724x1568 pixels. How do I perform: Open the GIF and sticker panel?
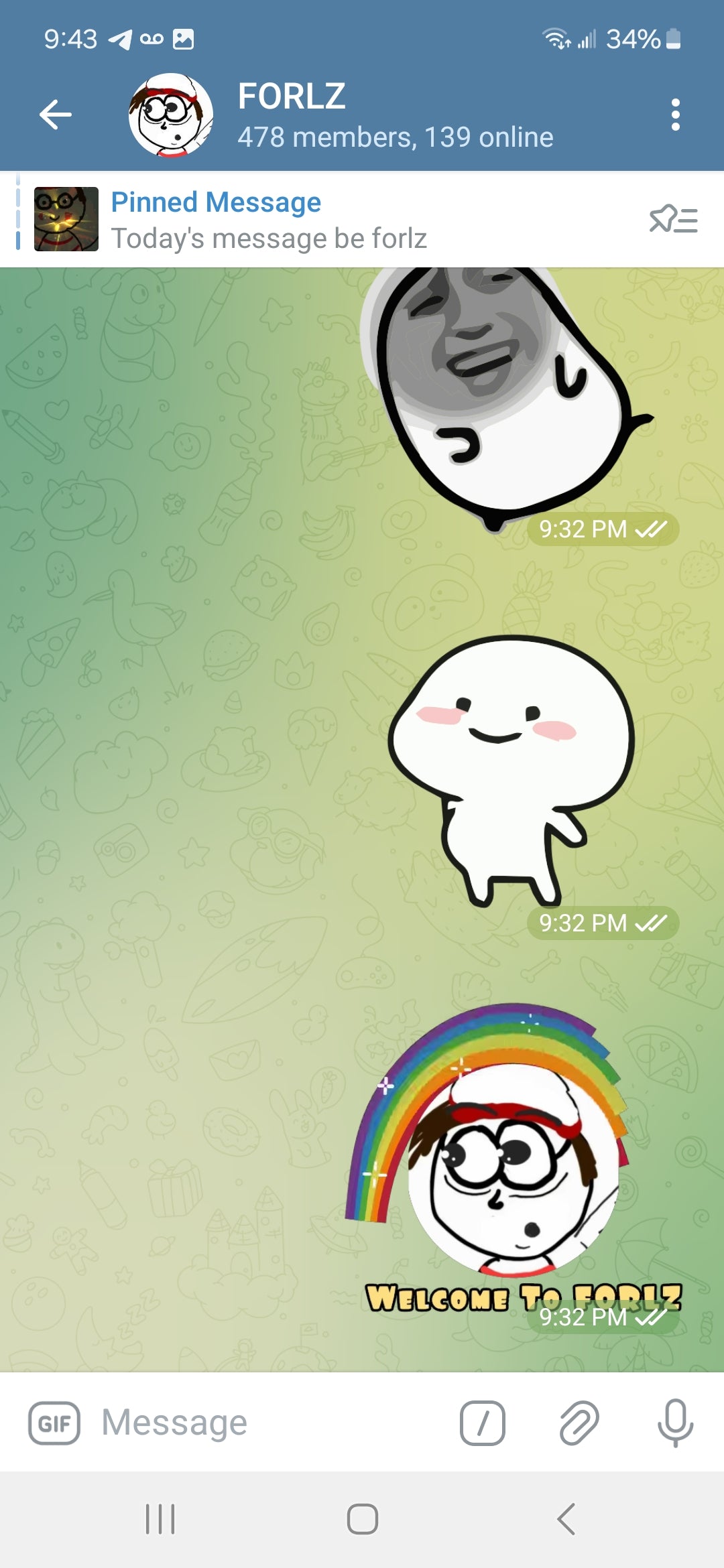(x=54, y=1423)
